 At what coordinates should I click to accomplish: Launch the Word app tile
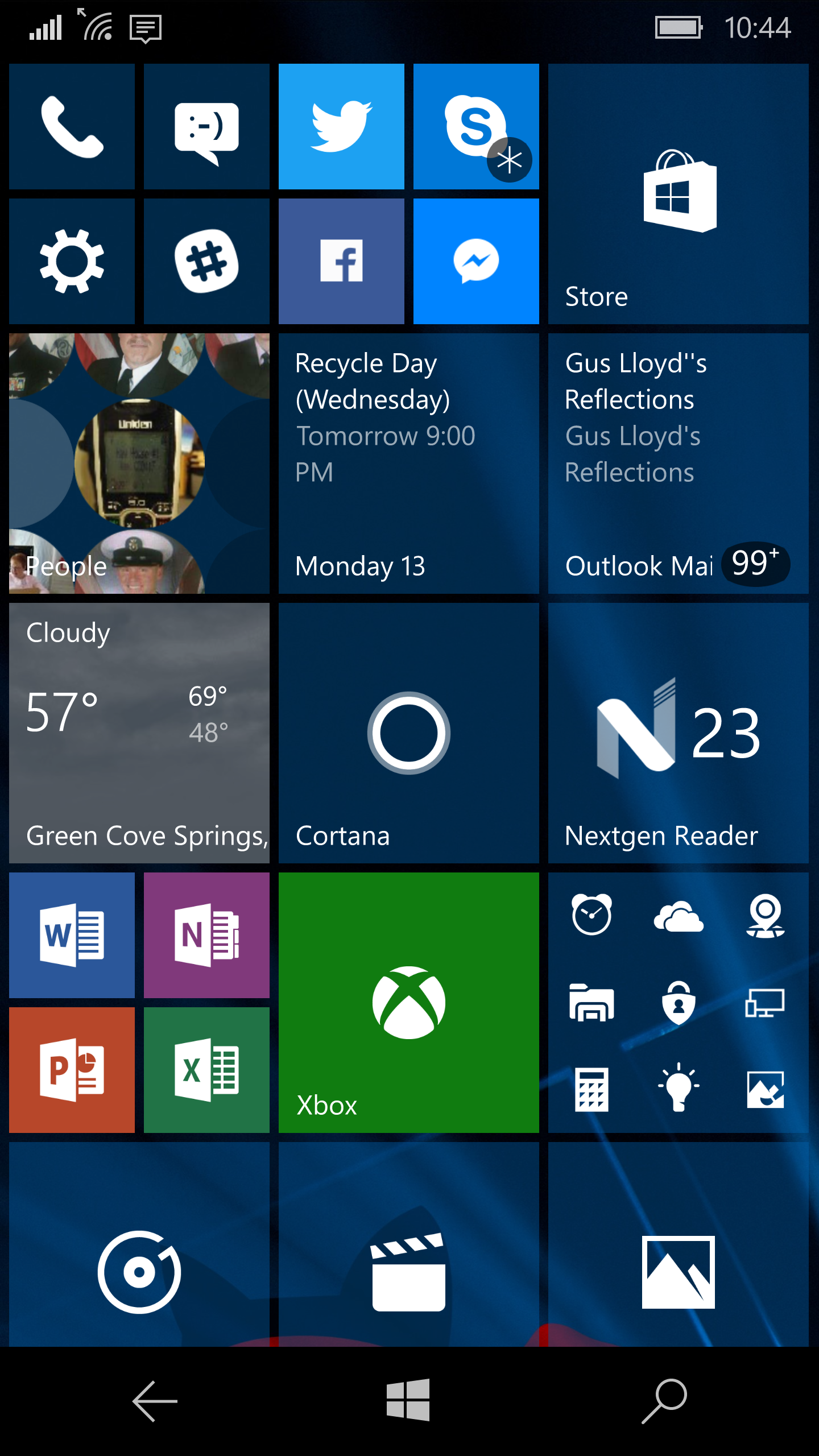coord(72,935)
